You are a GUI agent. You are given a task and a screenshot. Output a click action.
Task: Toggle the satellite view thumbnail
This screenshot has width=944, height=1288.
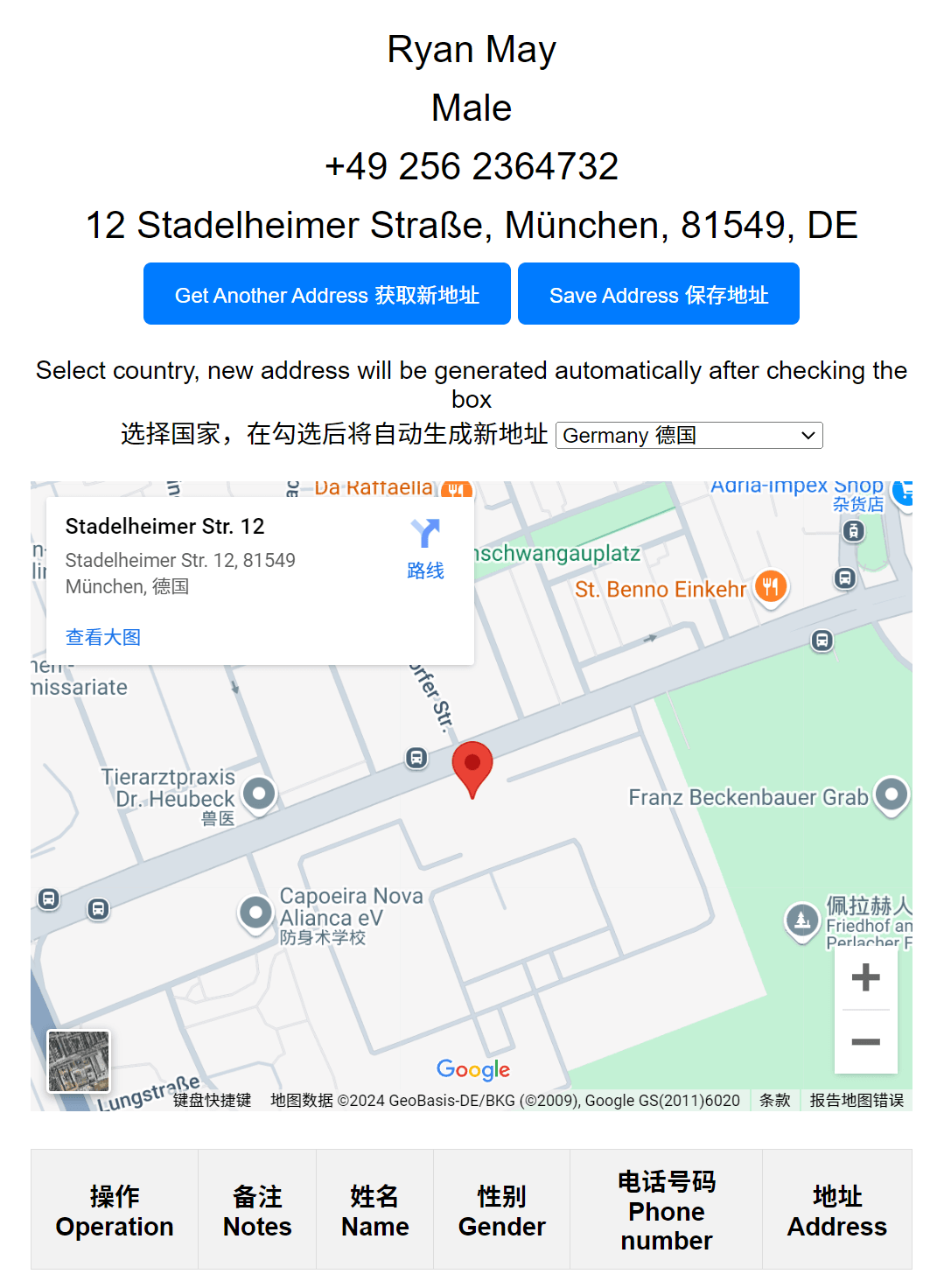(78, 1061)
